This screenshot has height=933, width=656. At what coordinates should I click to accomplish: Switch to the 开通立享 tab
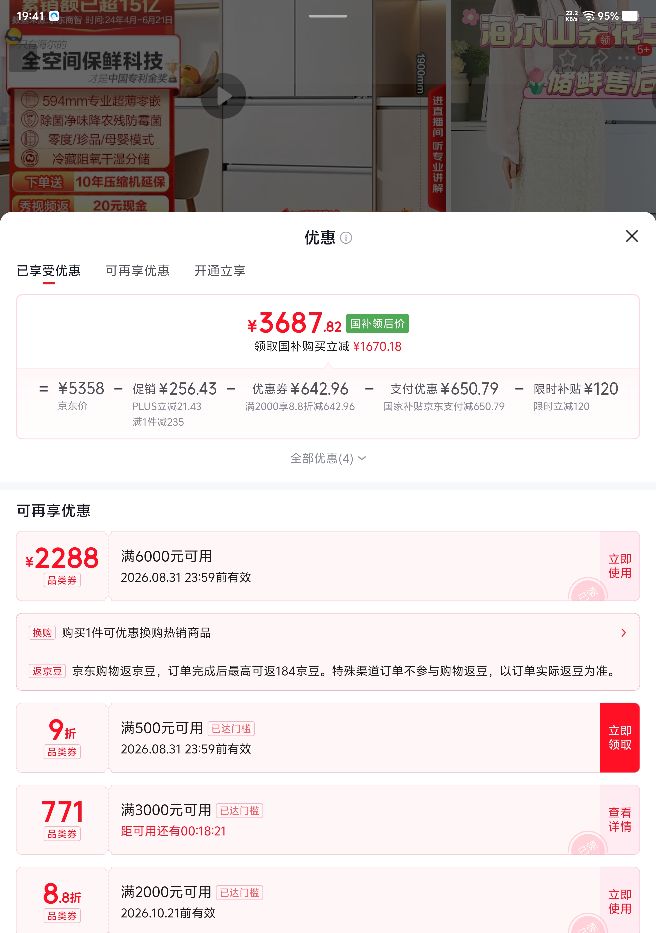coord(220,271)
